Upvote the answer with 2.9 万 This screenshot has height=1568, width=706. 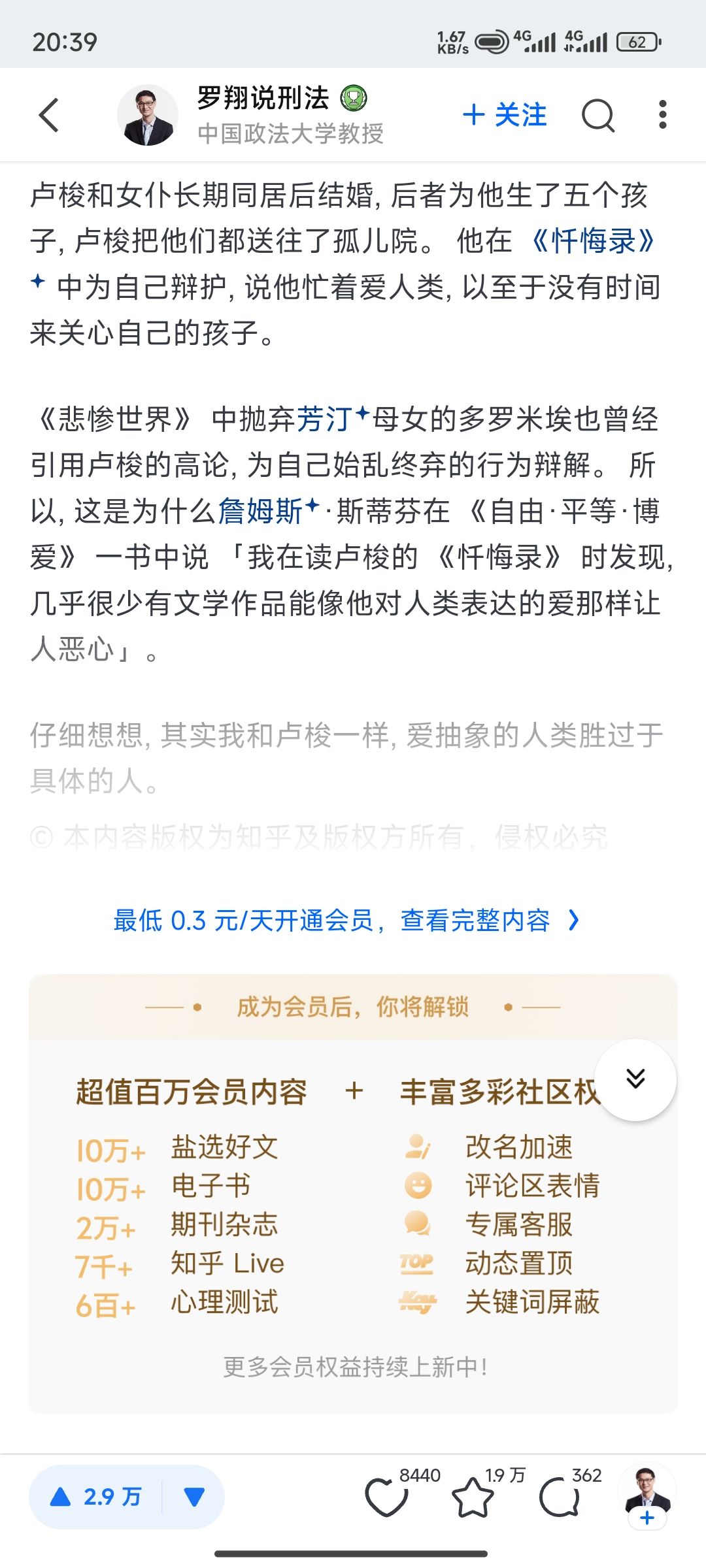96,1496
